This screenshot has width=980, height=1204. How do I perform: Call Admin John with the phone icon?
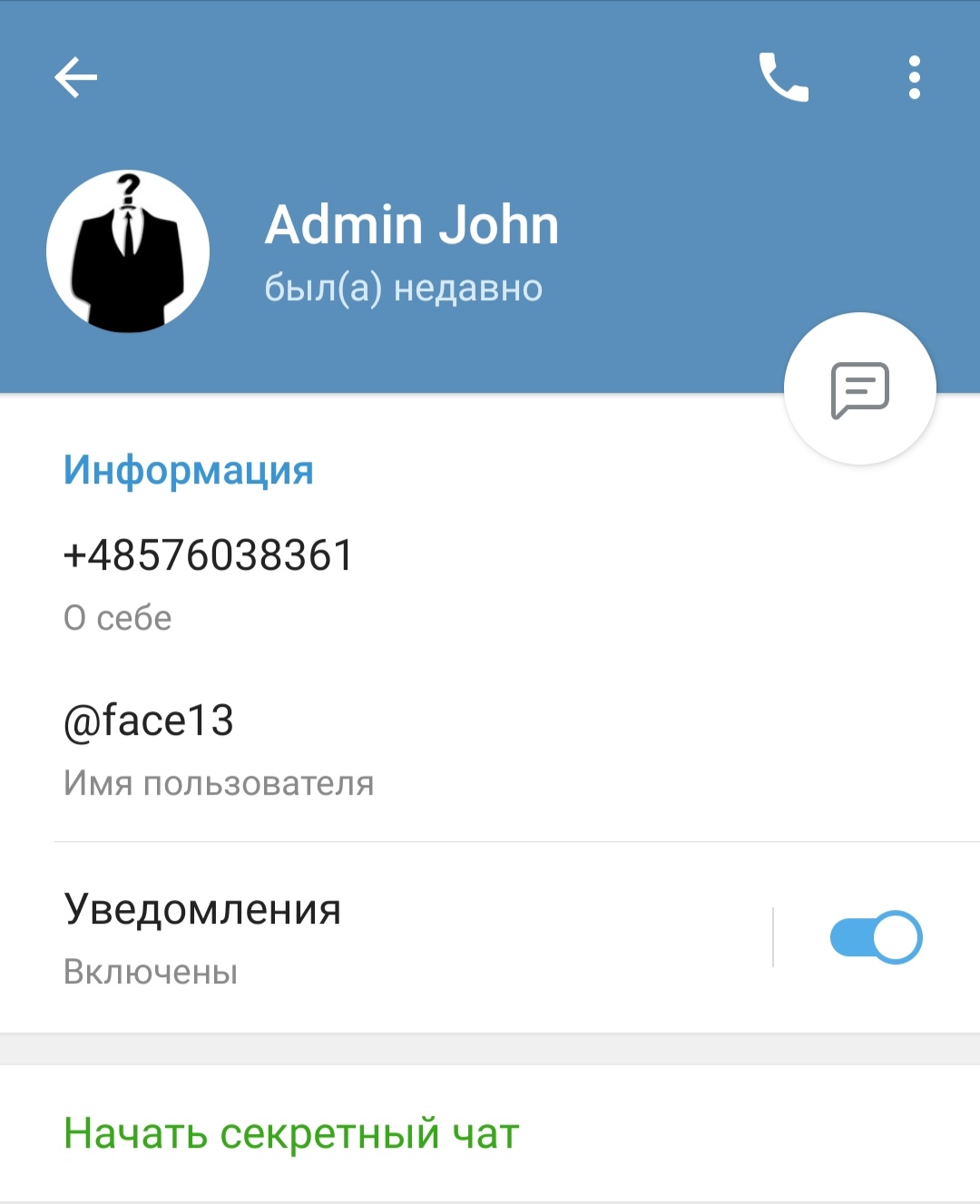coord(783,77)
